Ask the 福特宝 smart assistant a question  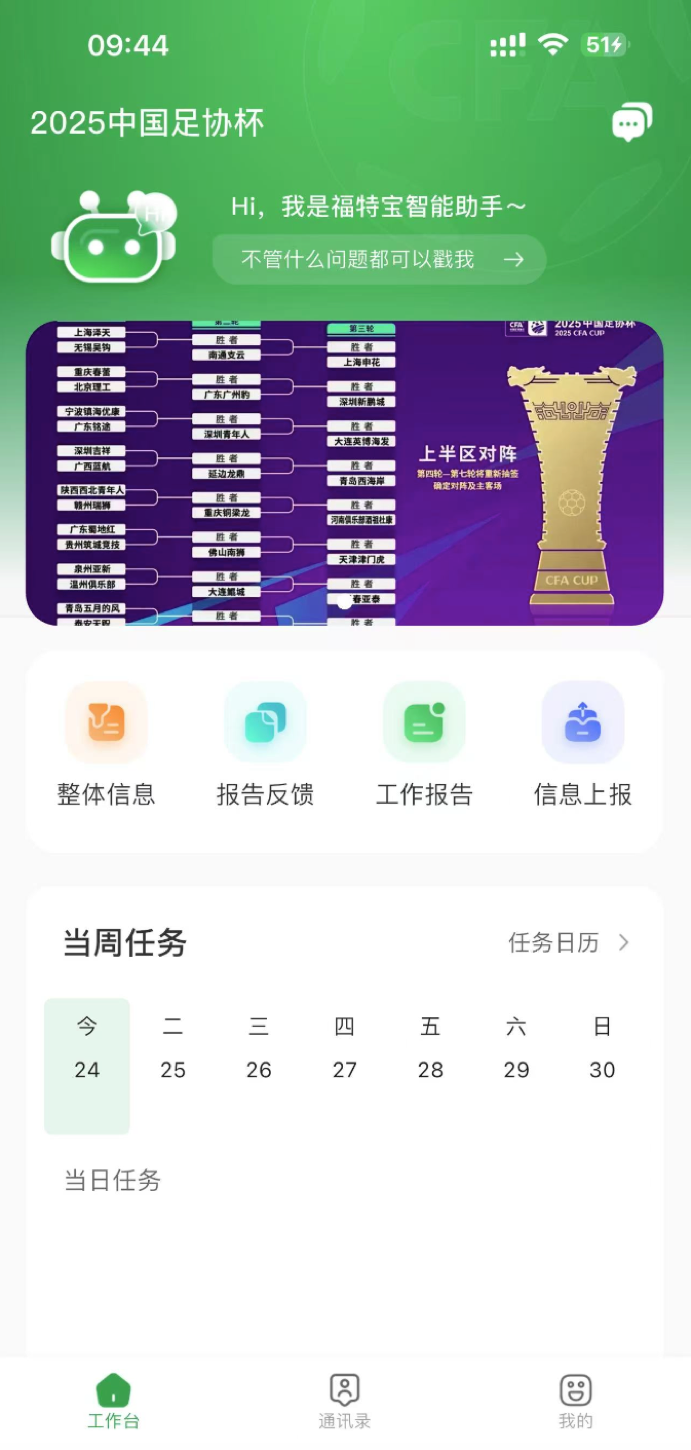380,260
